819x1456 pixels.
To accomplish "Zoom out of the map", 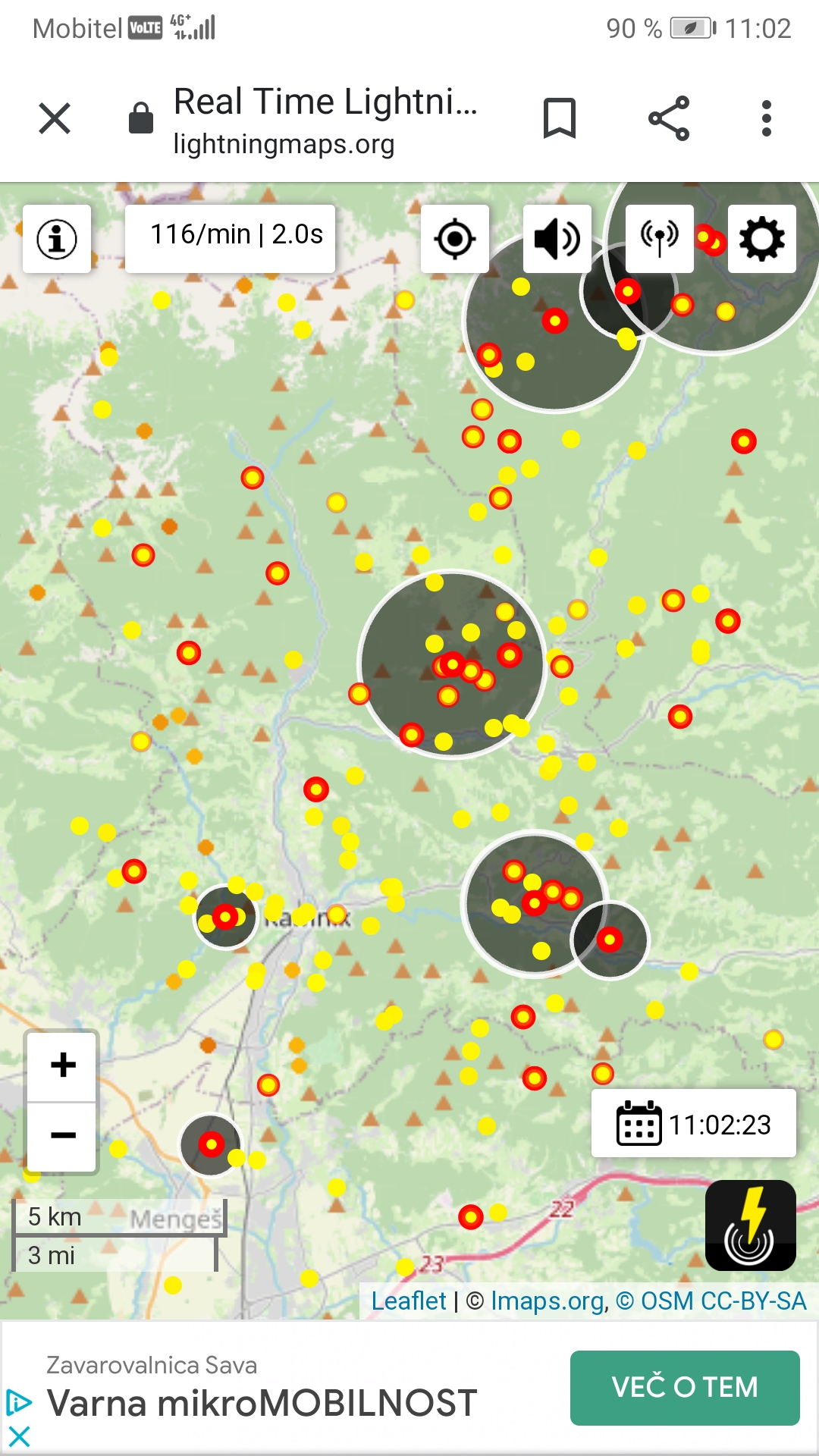I will click(63, 1135).
